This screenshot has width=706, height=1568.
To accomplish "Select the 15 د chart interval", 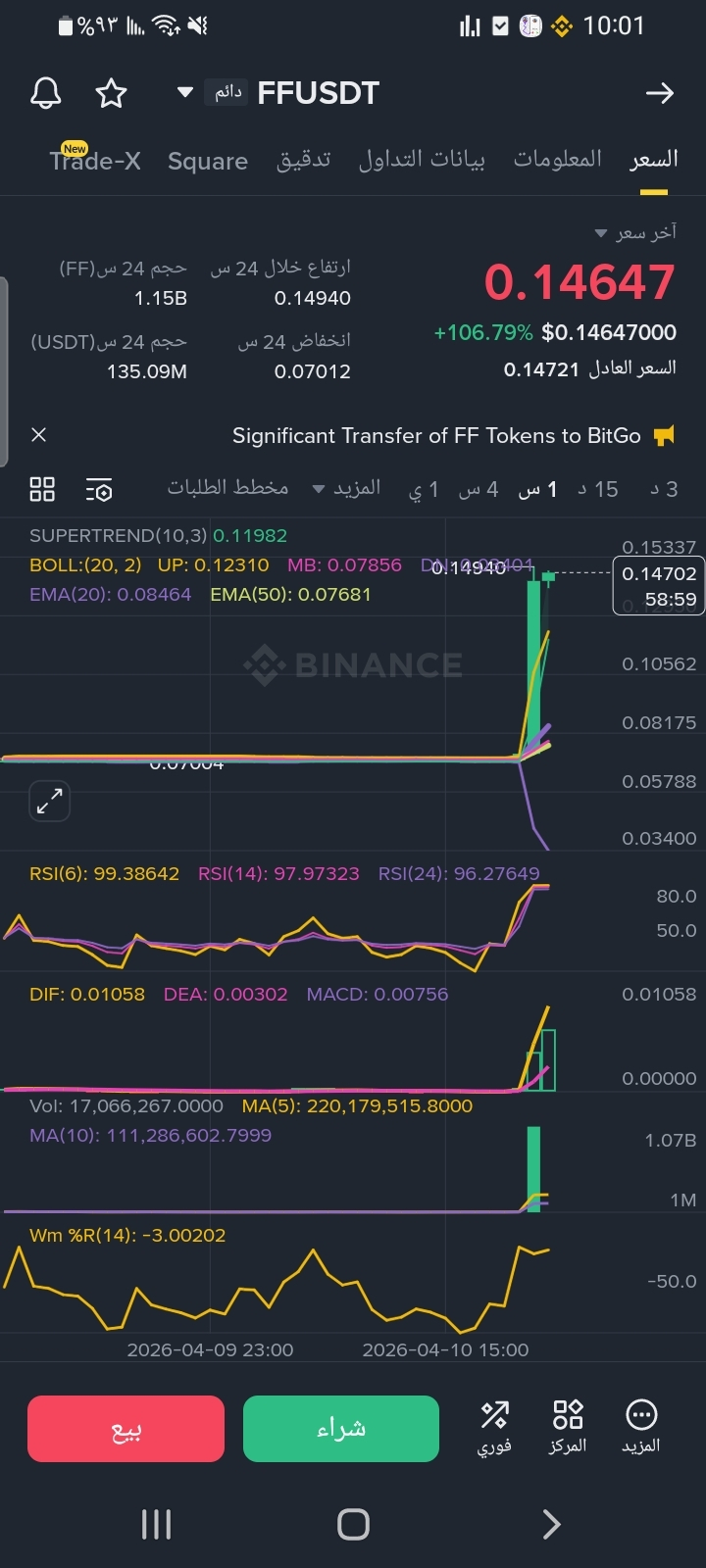I will point(597,489).
